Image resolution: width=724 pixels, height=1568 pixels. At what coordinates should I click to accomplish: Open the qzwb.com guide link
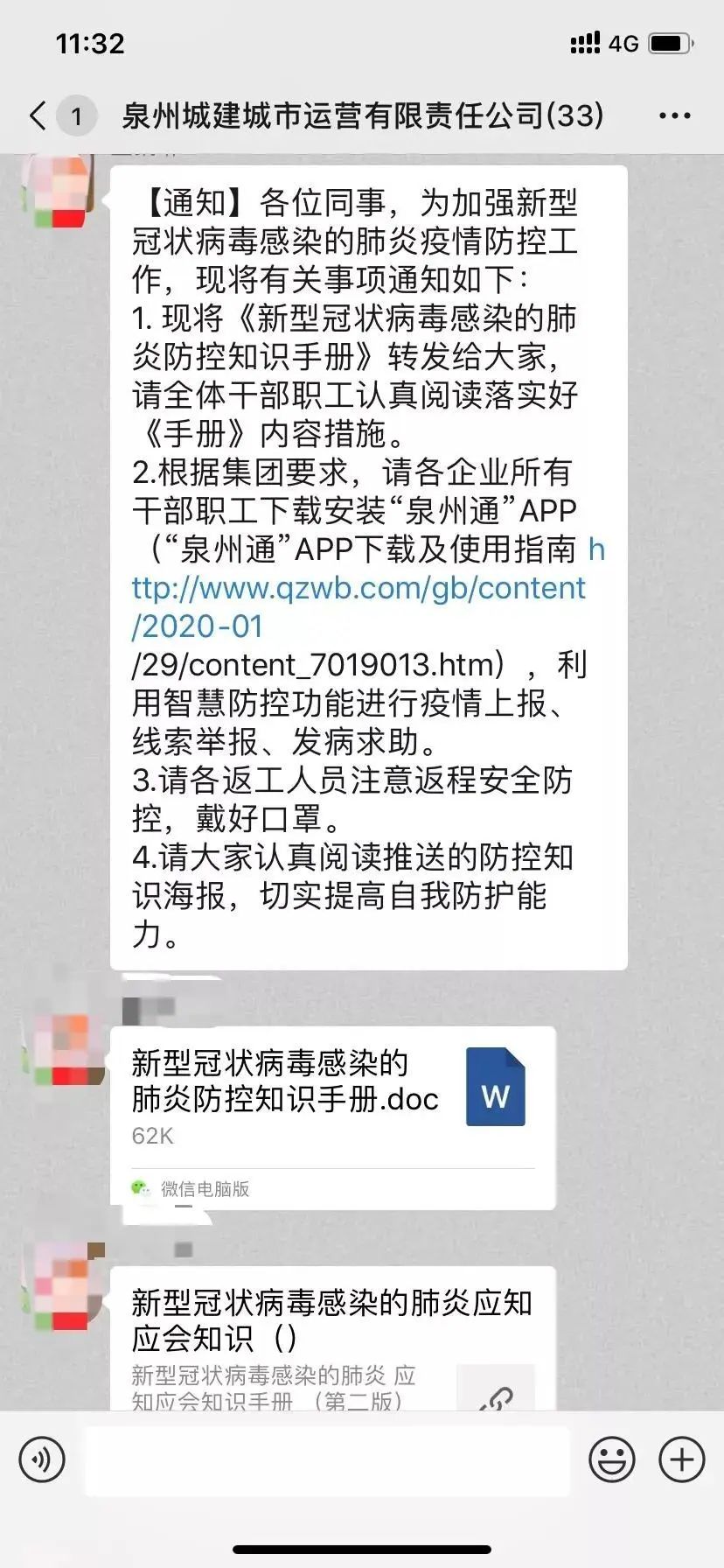[359, 589]
